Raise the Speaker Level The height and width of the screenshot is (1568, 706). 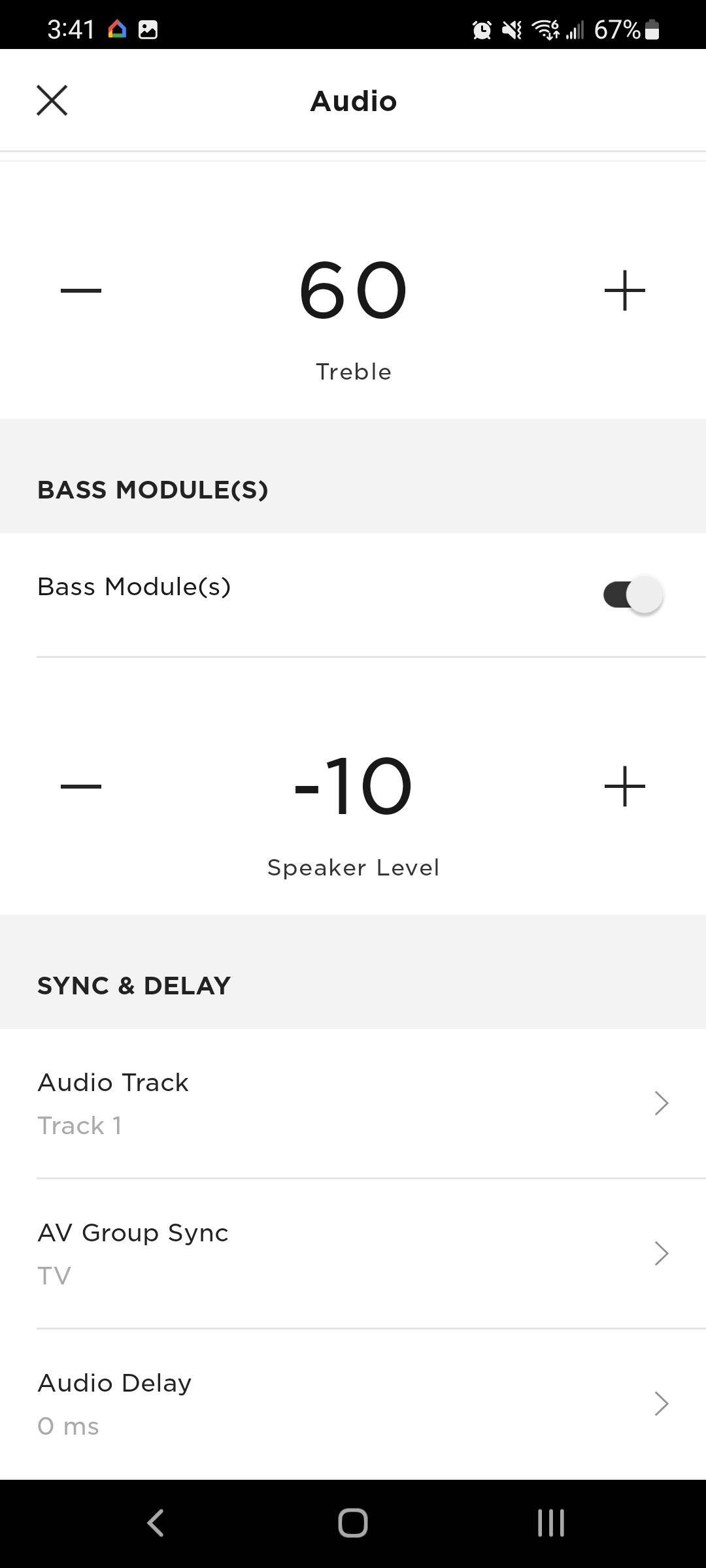624,786
